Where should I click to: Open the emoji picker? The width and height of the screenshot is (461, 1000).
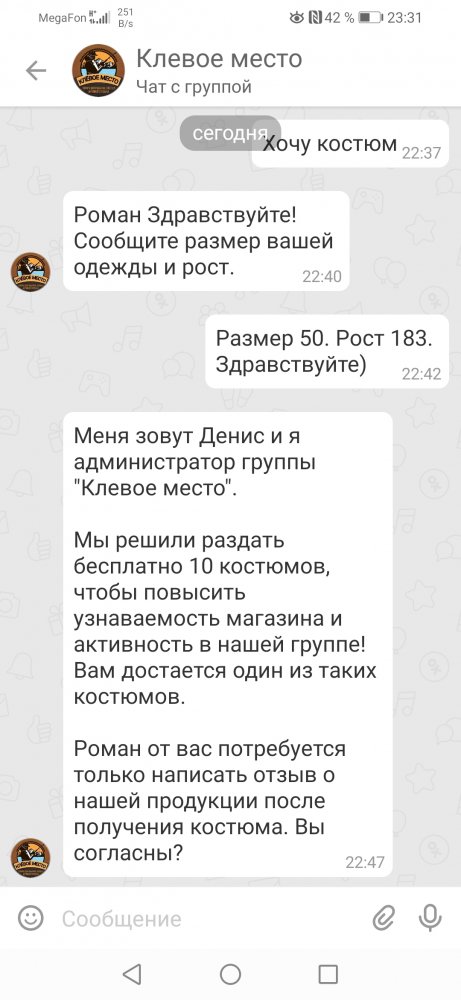[x=30, y=918]
